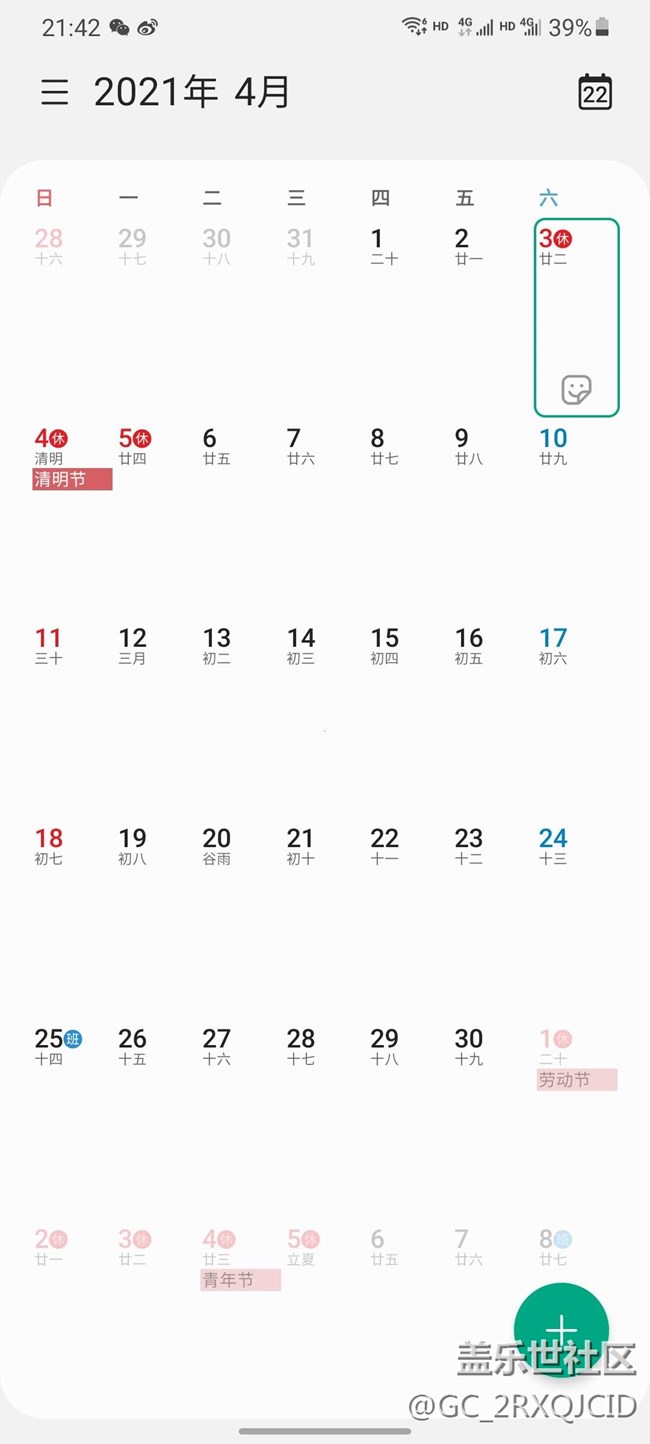Open the 2021年 4月 month picker
The height and width of the screenshot is (1444, 650).
point(192,93)
